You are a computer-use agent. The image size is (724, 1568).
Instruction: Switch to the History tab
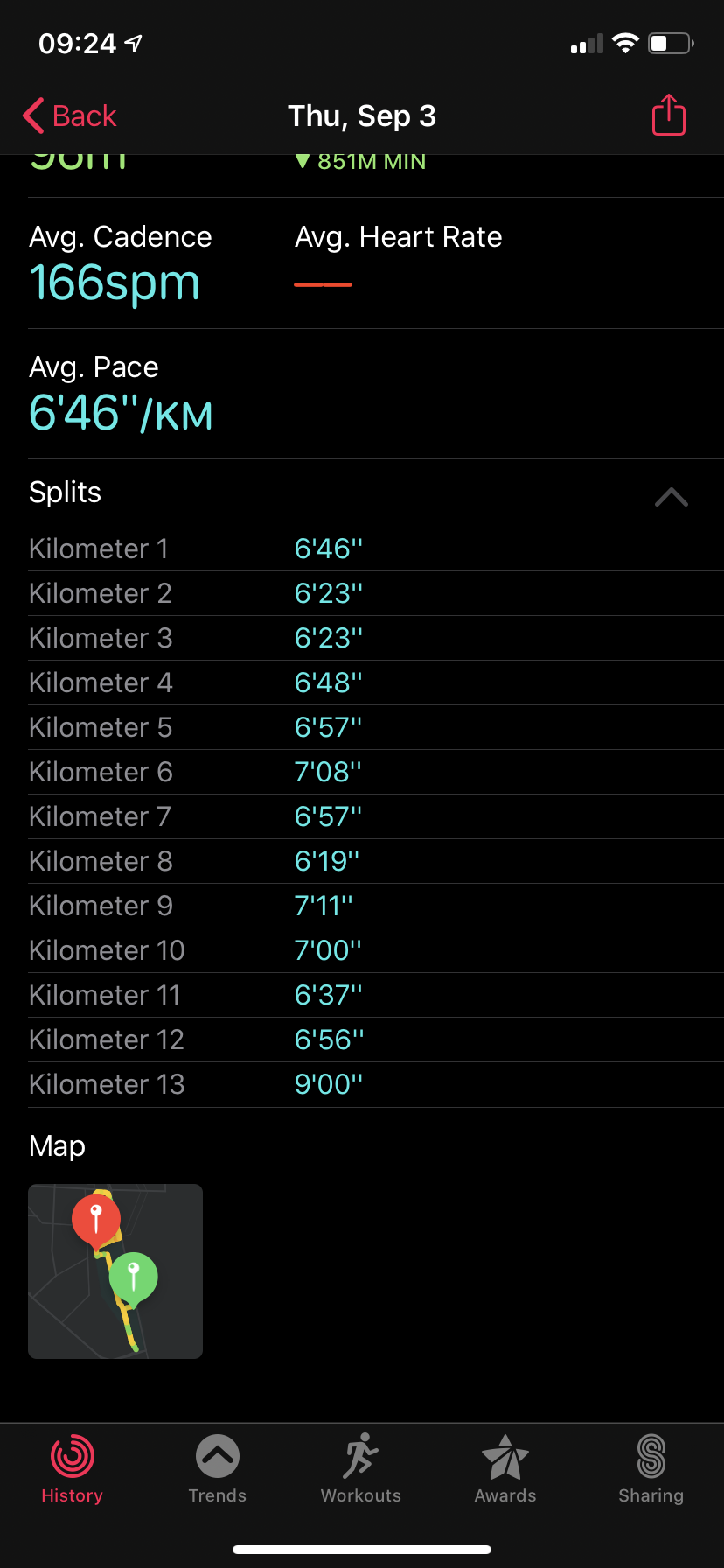point(73,1468)
